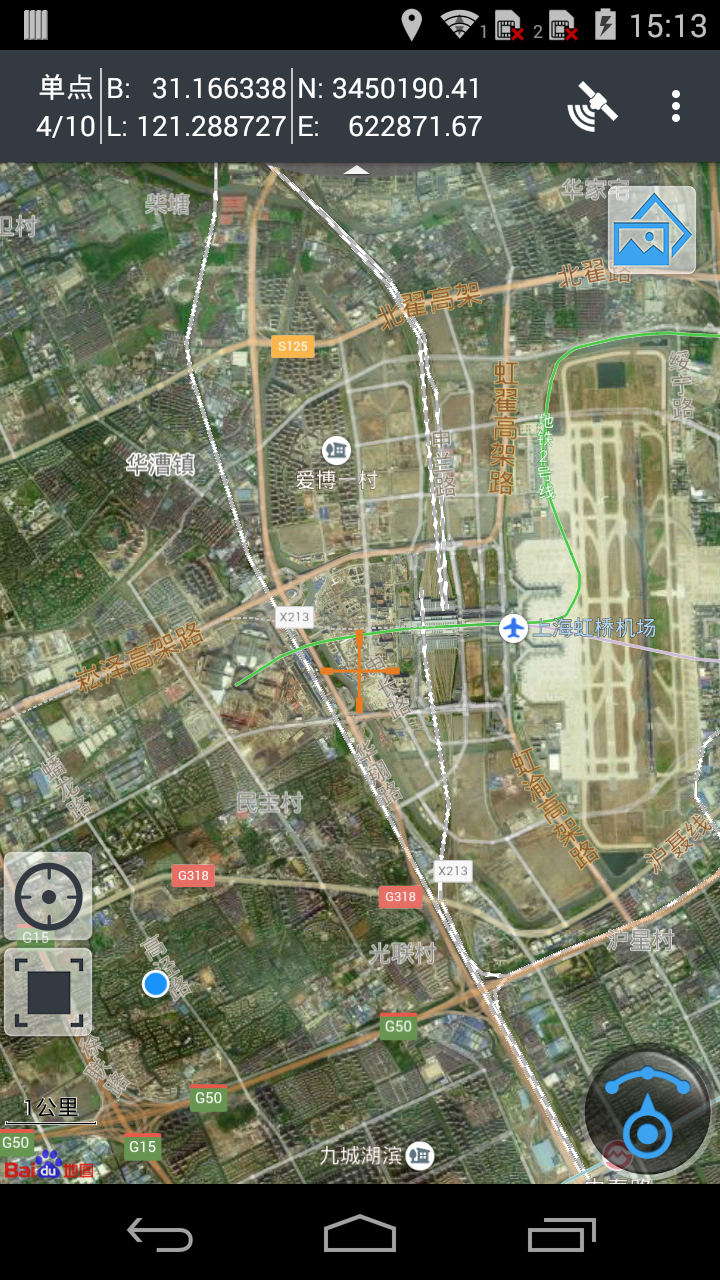Go back using the system back button

point(160,1236)
